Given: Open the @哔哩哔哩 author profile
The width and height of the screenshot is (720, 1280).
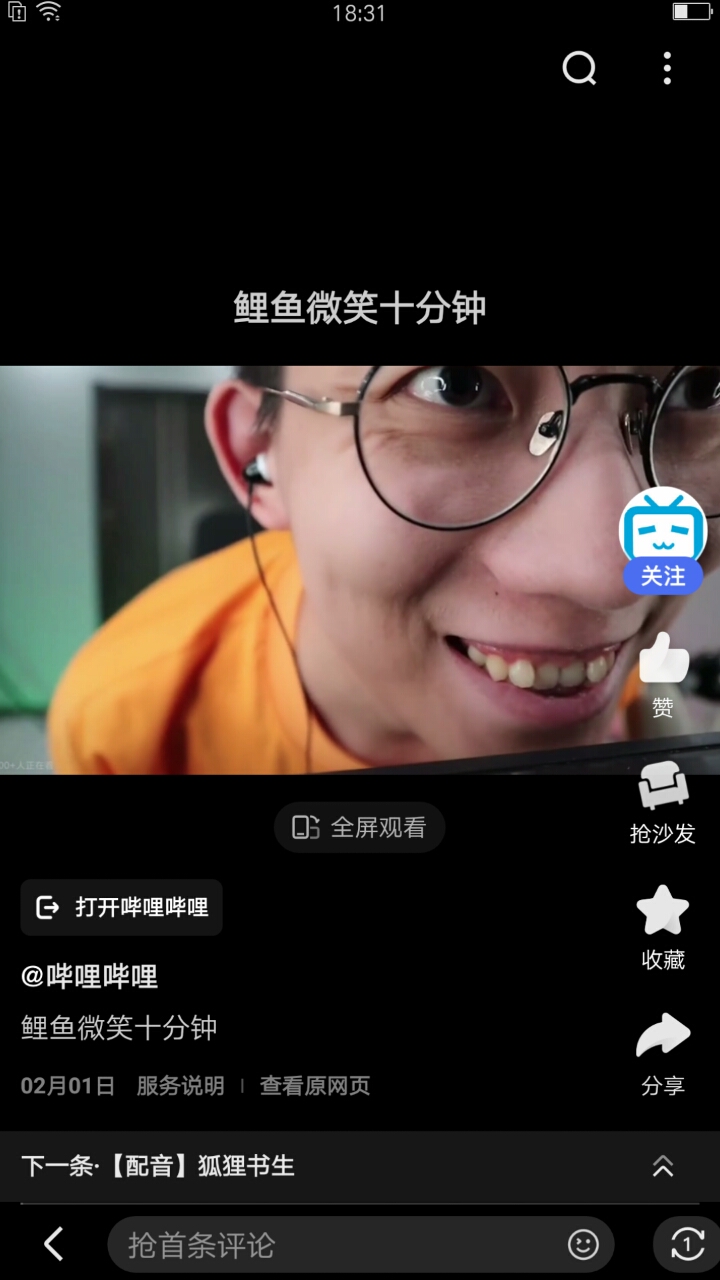Looking at the screenshot, I should coord(90,976).
